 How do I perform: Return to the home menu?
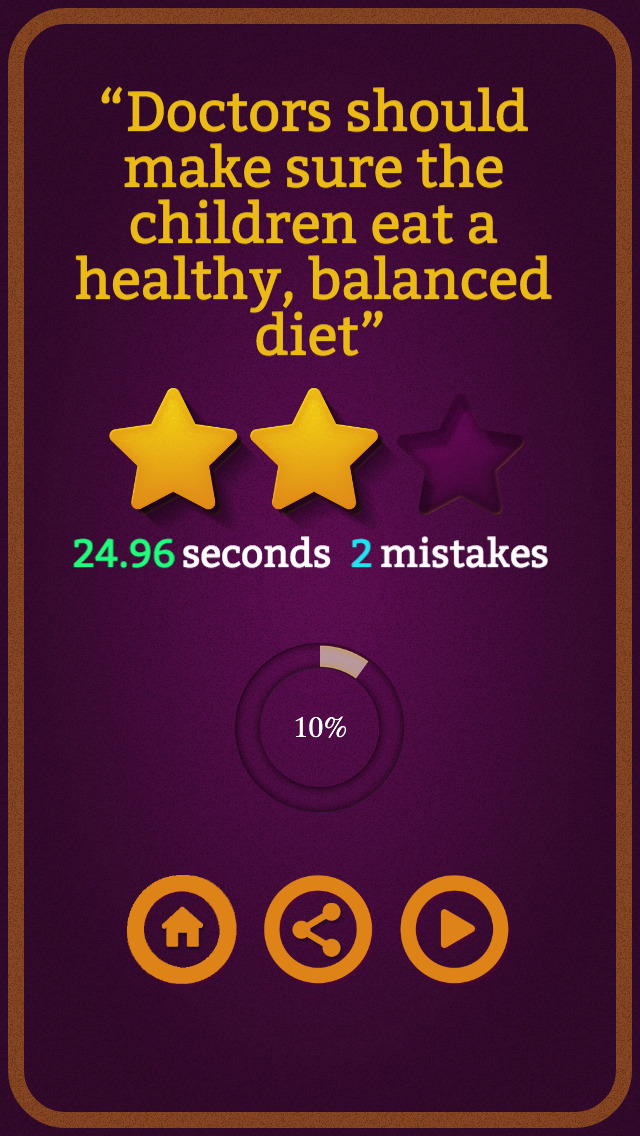(x=182, y=929)
